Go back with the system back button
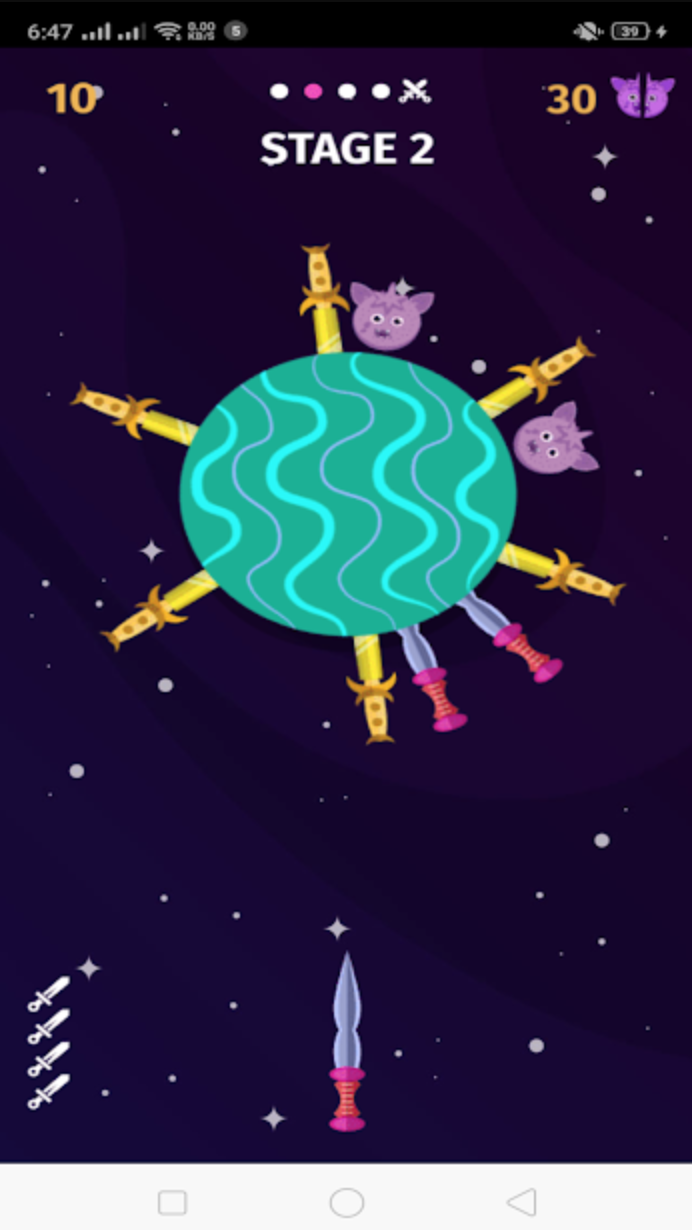692x1230 pixels. pyautogui.click(x=521, y=1201)
